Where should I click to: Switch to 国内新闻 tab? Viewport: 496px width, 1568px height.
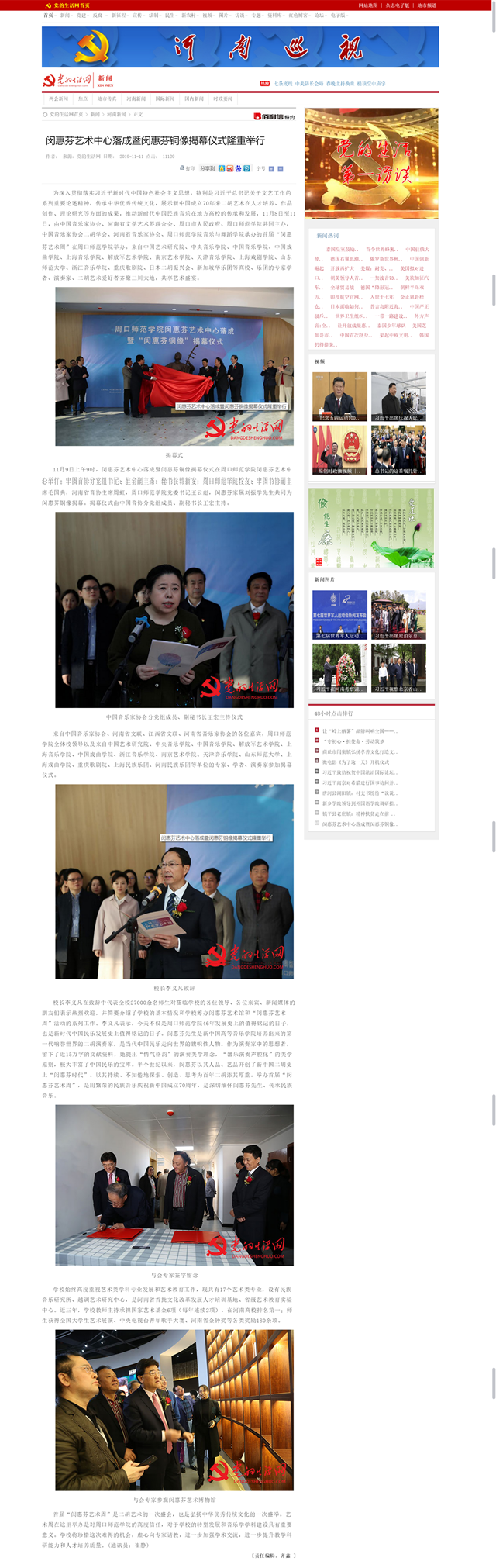[x=194, y=99]
